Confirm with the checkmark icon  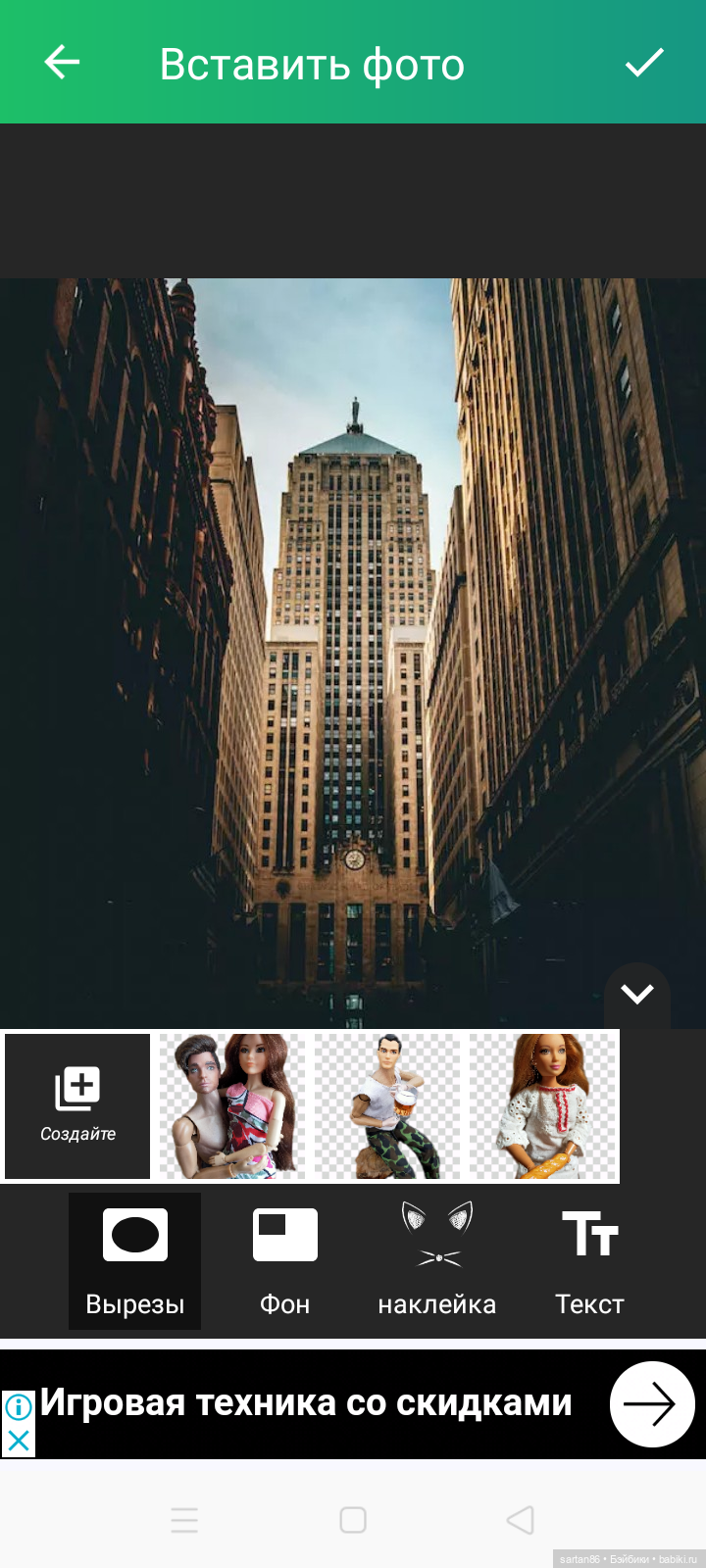[x=644, y=63]
